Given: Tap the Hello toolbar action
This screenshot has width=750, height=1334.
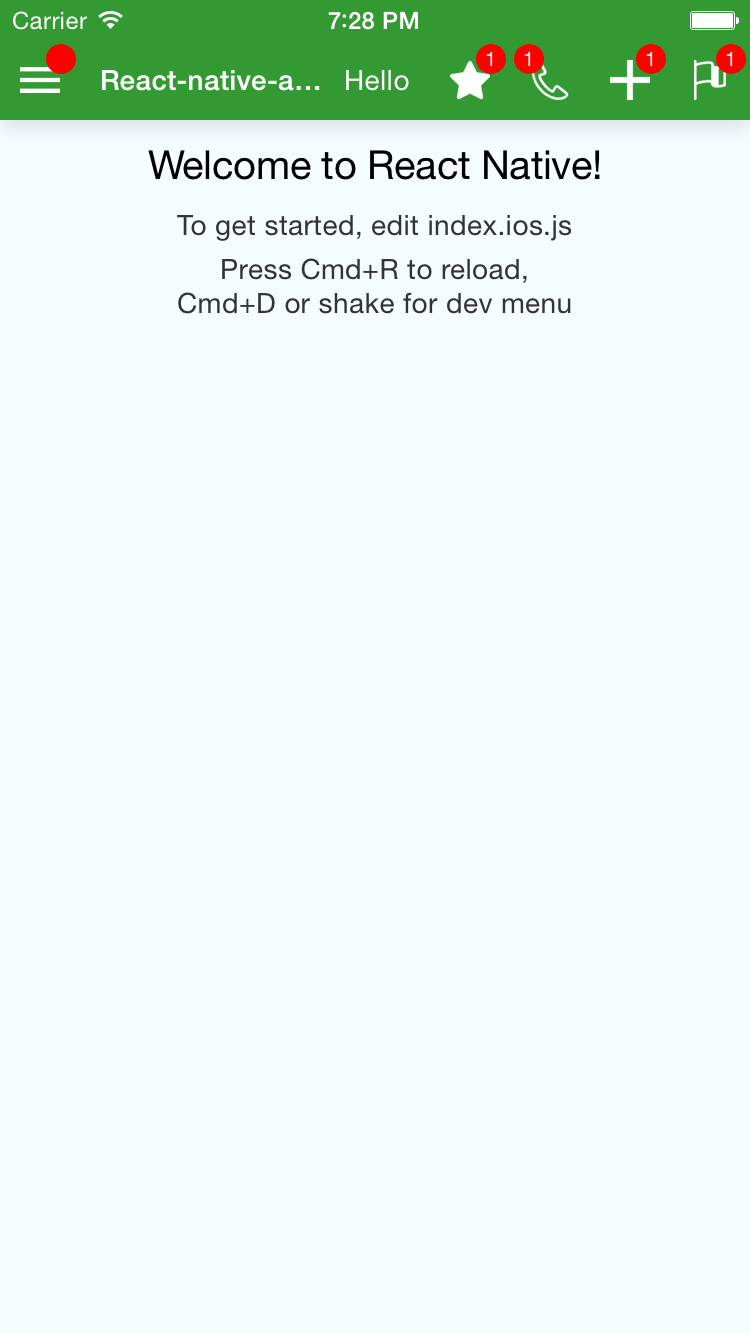Looking at the screenshot, I should pos(376,81).
